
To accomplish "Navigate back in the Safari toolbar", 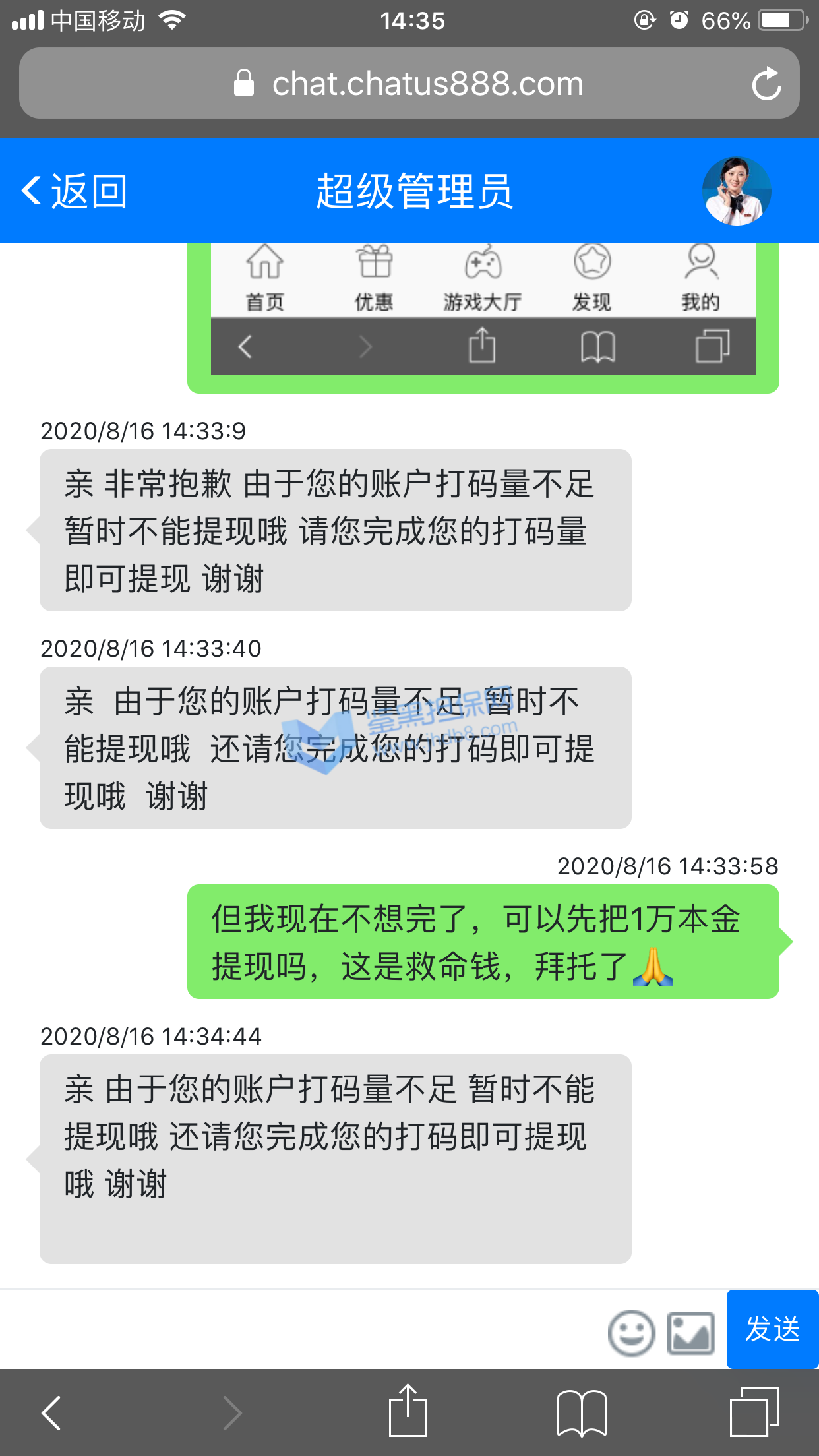I will tap(51, 1412).
